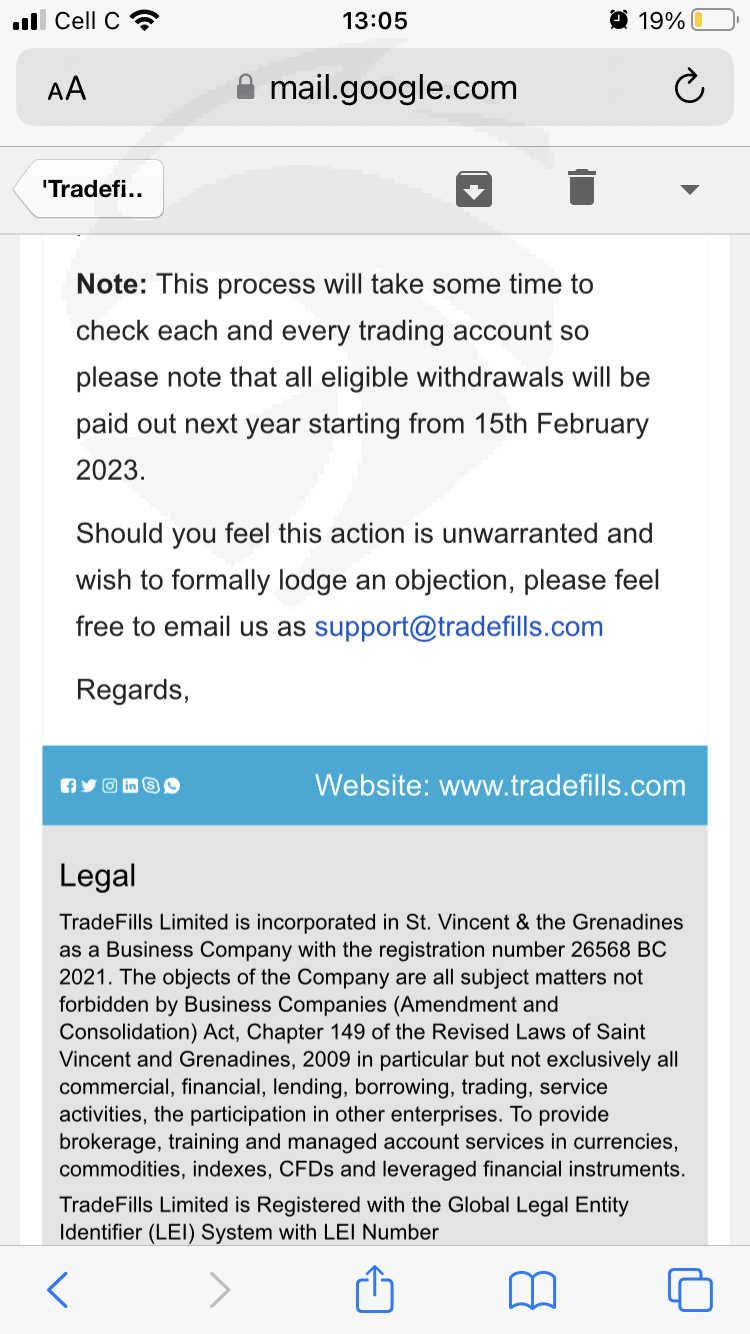Viewport: 750px width, 1334px height.
Task: Open the Facebook icon in the footer
Action: click(68, 786)
